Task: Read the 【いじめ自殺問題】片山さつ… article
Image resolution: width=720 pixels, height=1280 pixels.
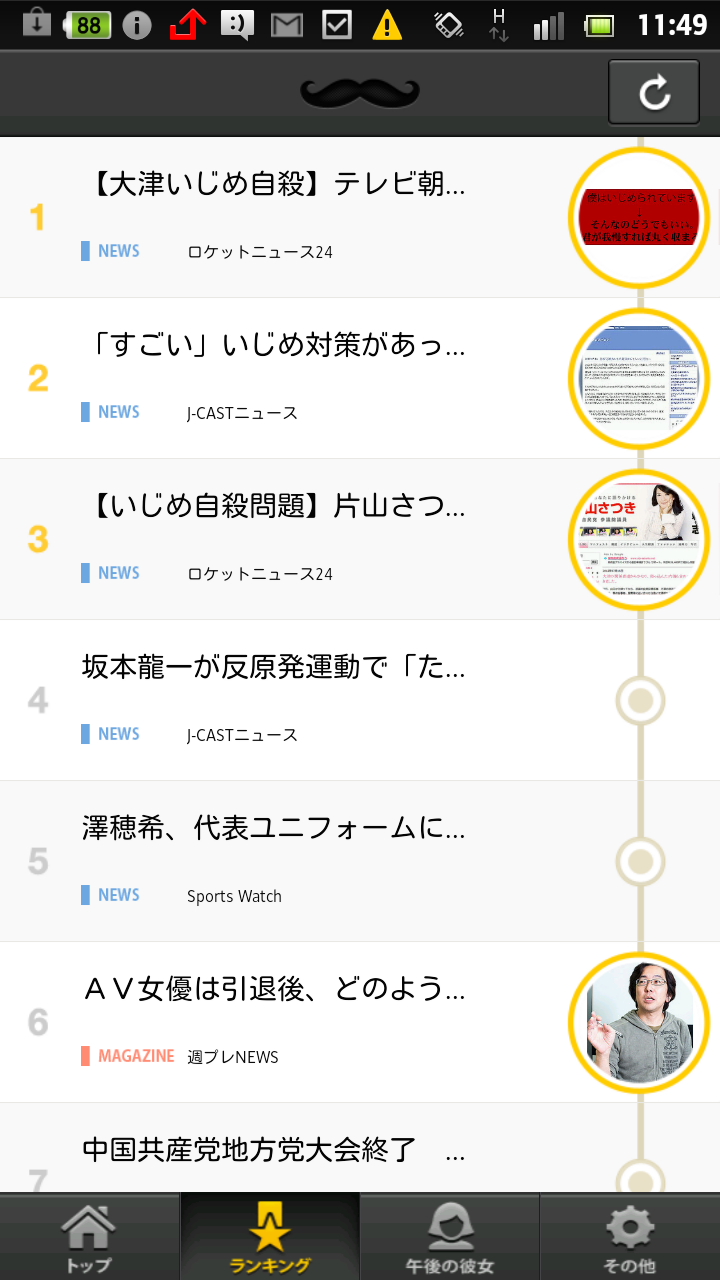Action: 360,539
